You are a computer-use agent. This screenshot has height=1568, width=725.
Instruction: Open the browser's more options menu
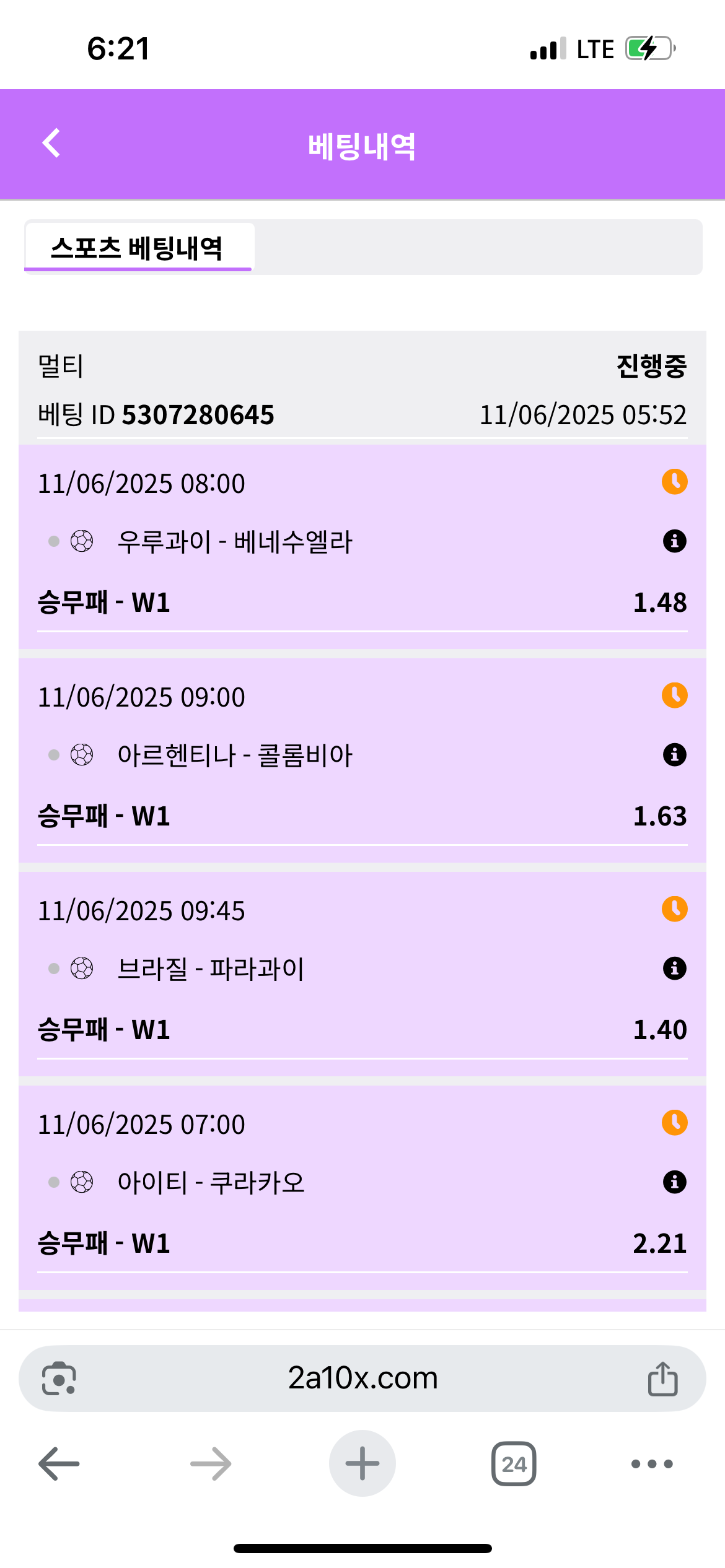pyautogui.click(x=652, y=1464)
